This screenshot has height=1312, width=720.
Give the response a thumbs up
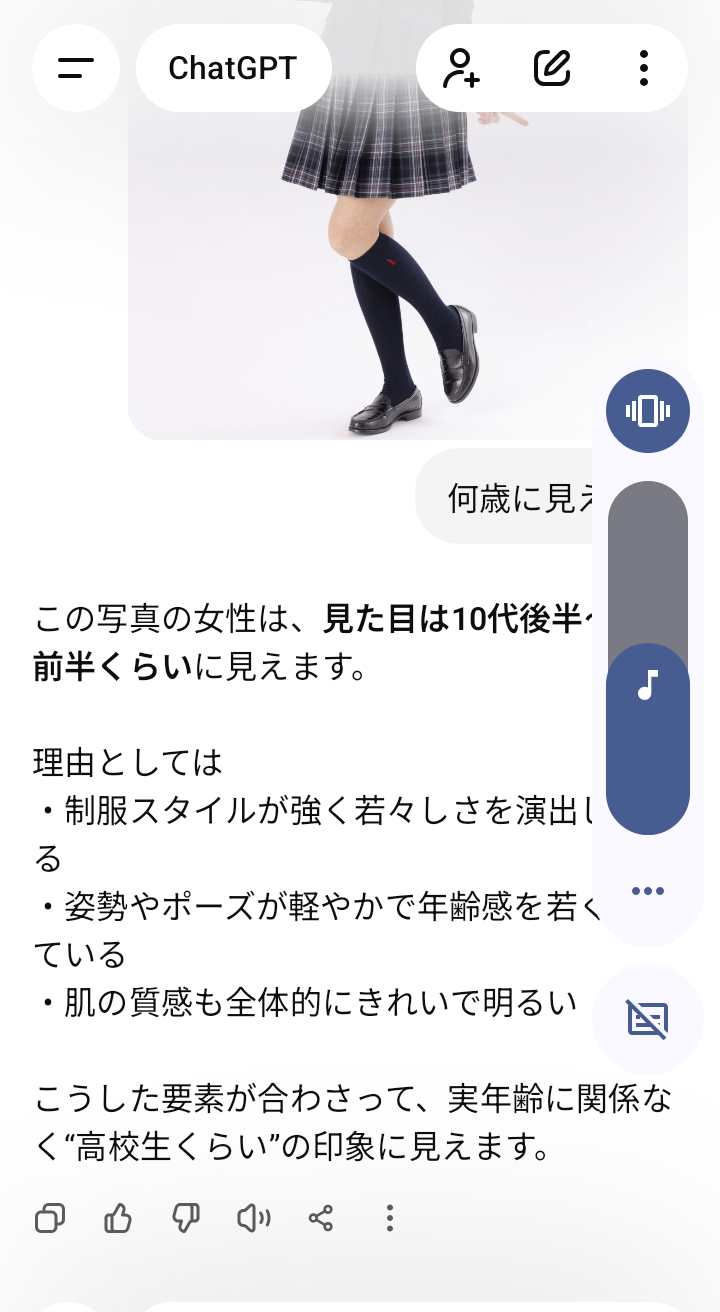tap(118, 1218)
